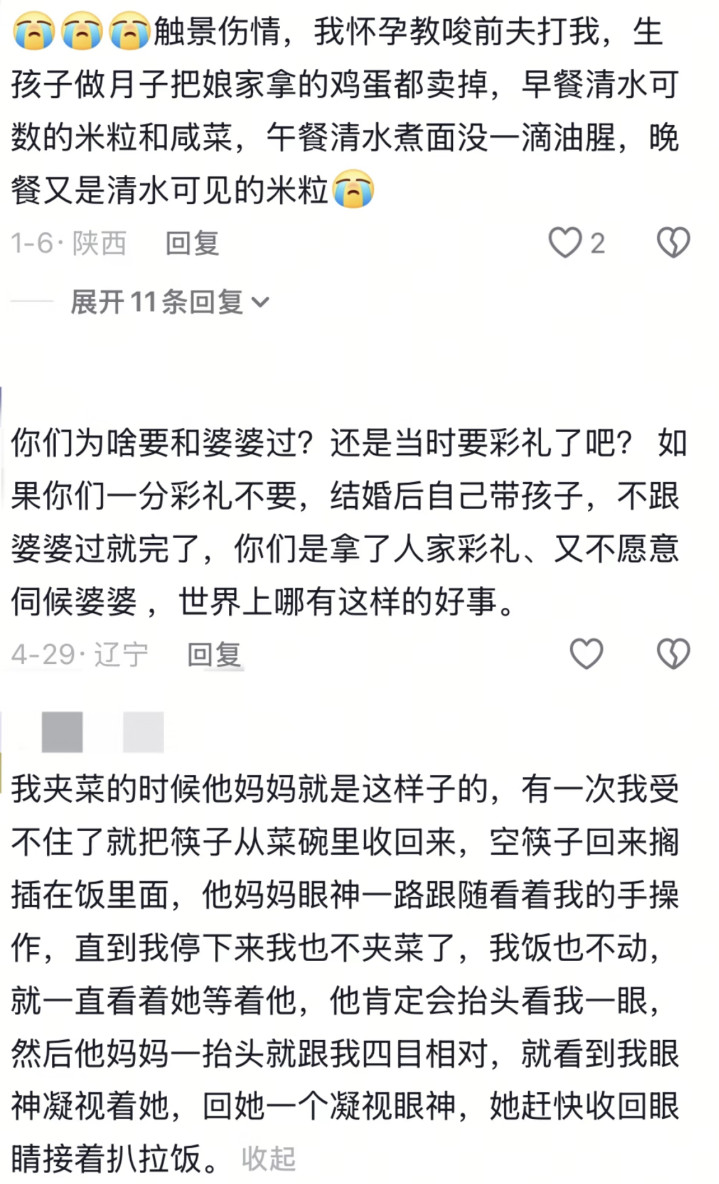Reply to the 1-6 陕西 comment
This screenshot has height=1184, width=719.
pyautogui.click(x=193, y=243)
